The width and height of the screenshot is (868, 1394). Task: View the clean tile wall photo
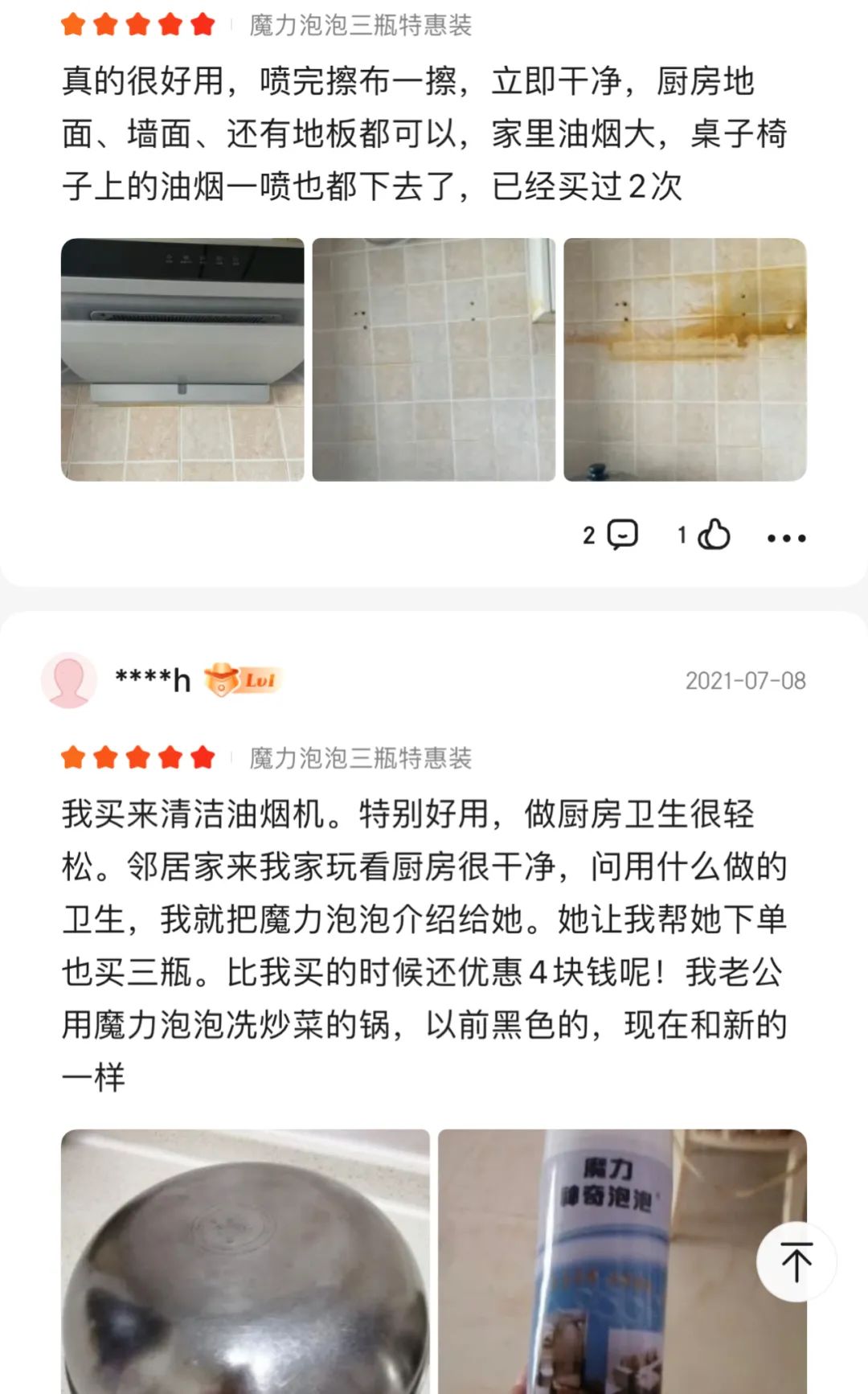pos(434,360)
